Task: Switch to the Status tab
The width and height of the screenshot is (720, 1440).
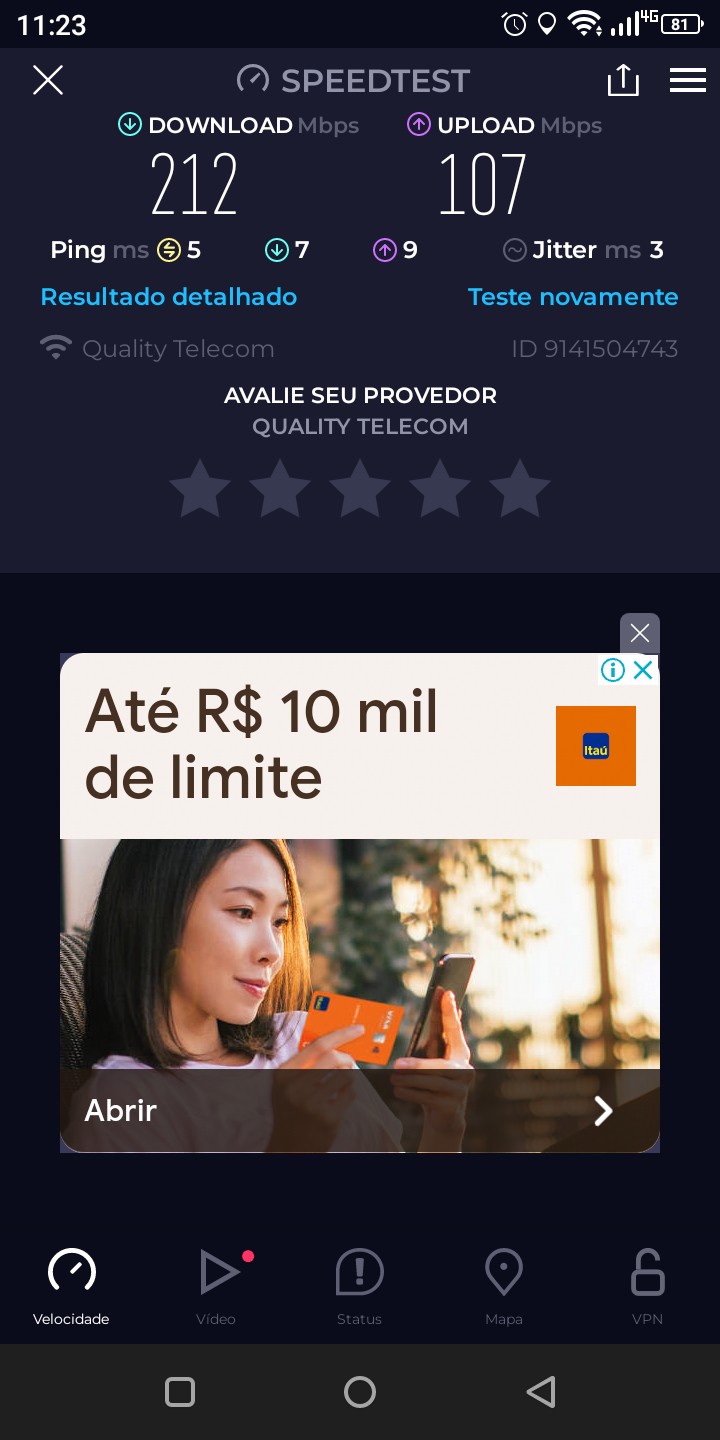Action: pyautogui.click(x=359, y=1286)
